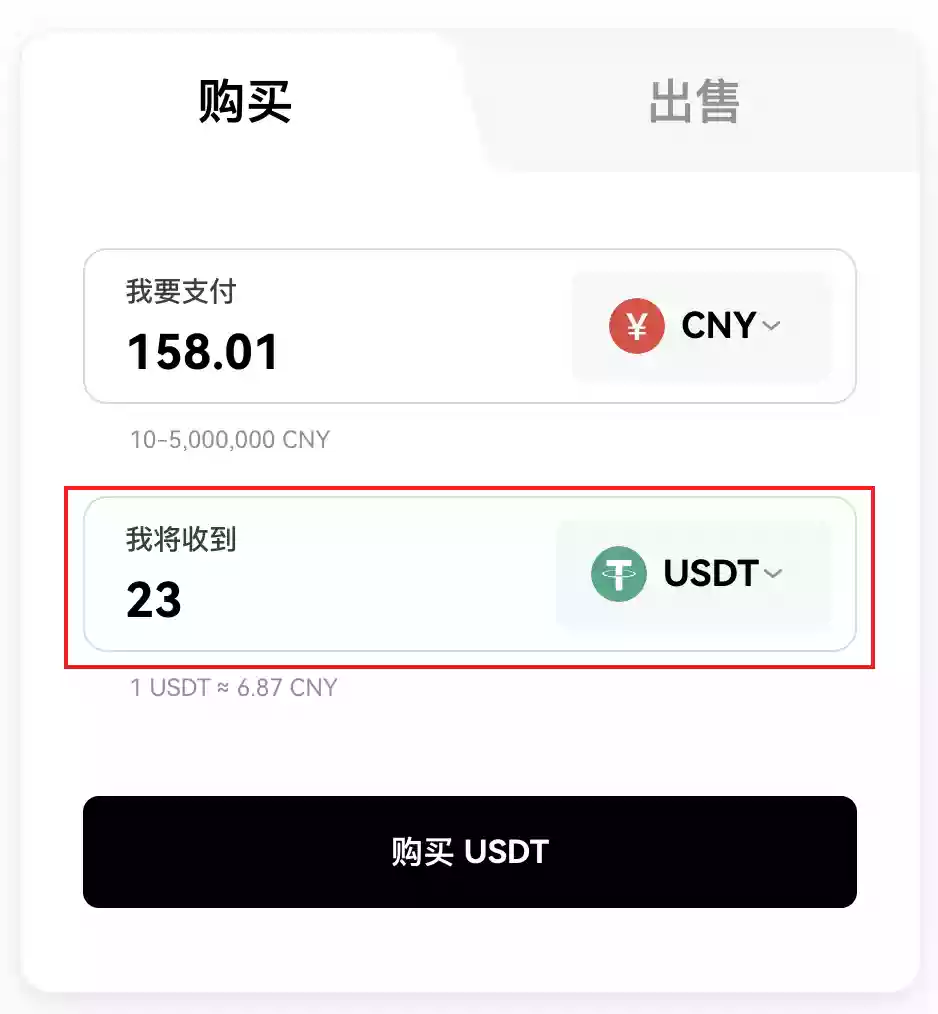Open the CNY currency dropdown
This screenshot has height=1014, width=938.
click(701, 326)
